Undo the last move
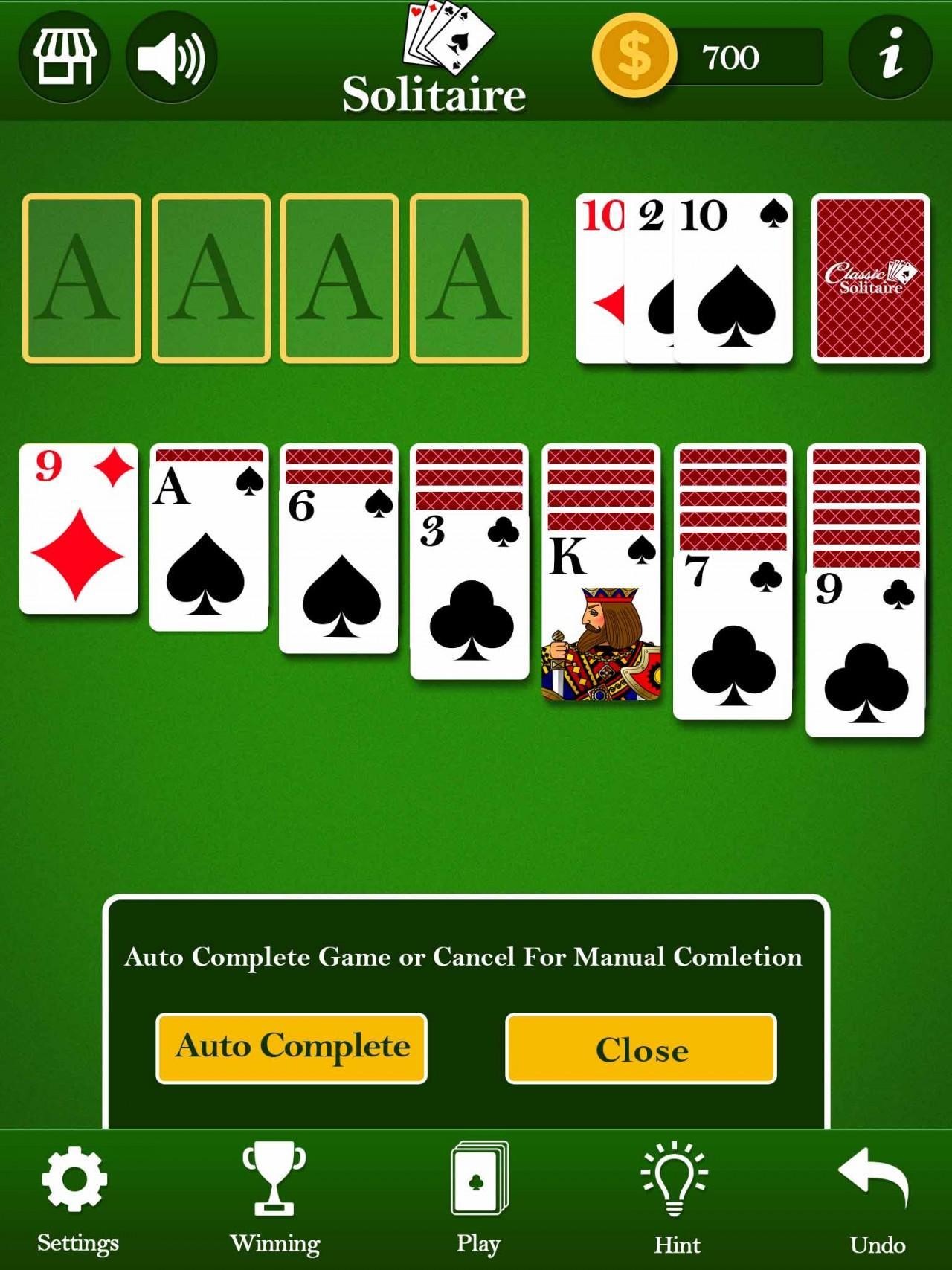The height and width of the screenshot is (1270, 952). click(876, 1199)
